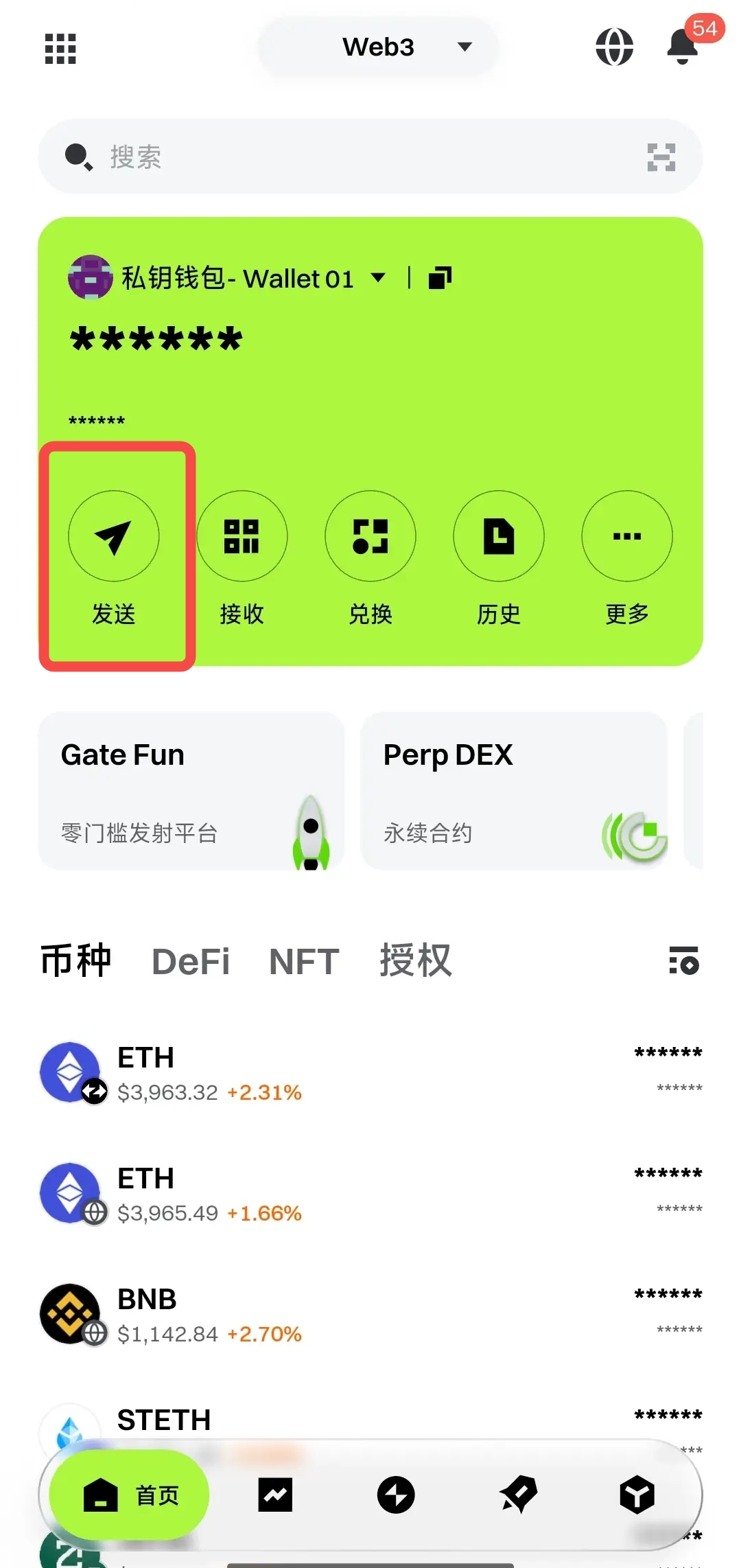The height and width of the screenshot is (1568, 741).
Task: Open the Gate Fun card
Action: (x=191, y=791)
